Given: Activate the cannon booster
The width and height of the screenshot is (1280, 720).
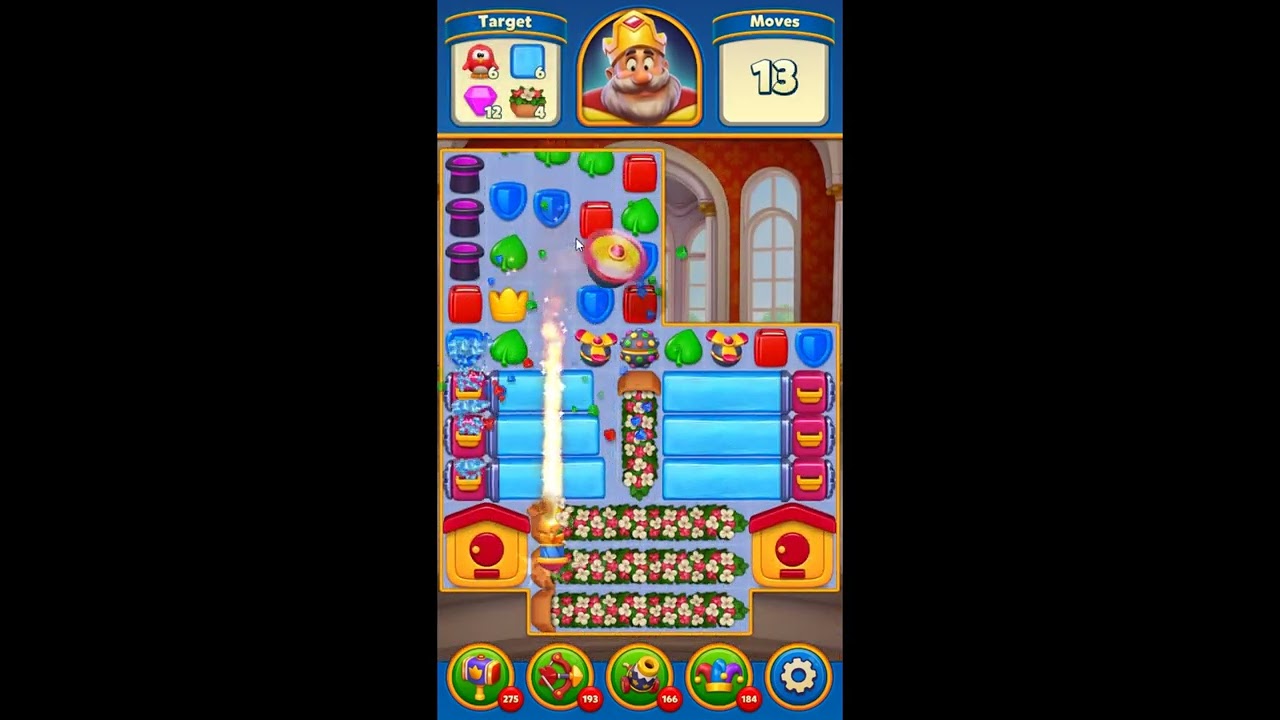Looking at the screenshot, I should point(640,676).
